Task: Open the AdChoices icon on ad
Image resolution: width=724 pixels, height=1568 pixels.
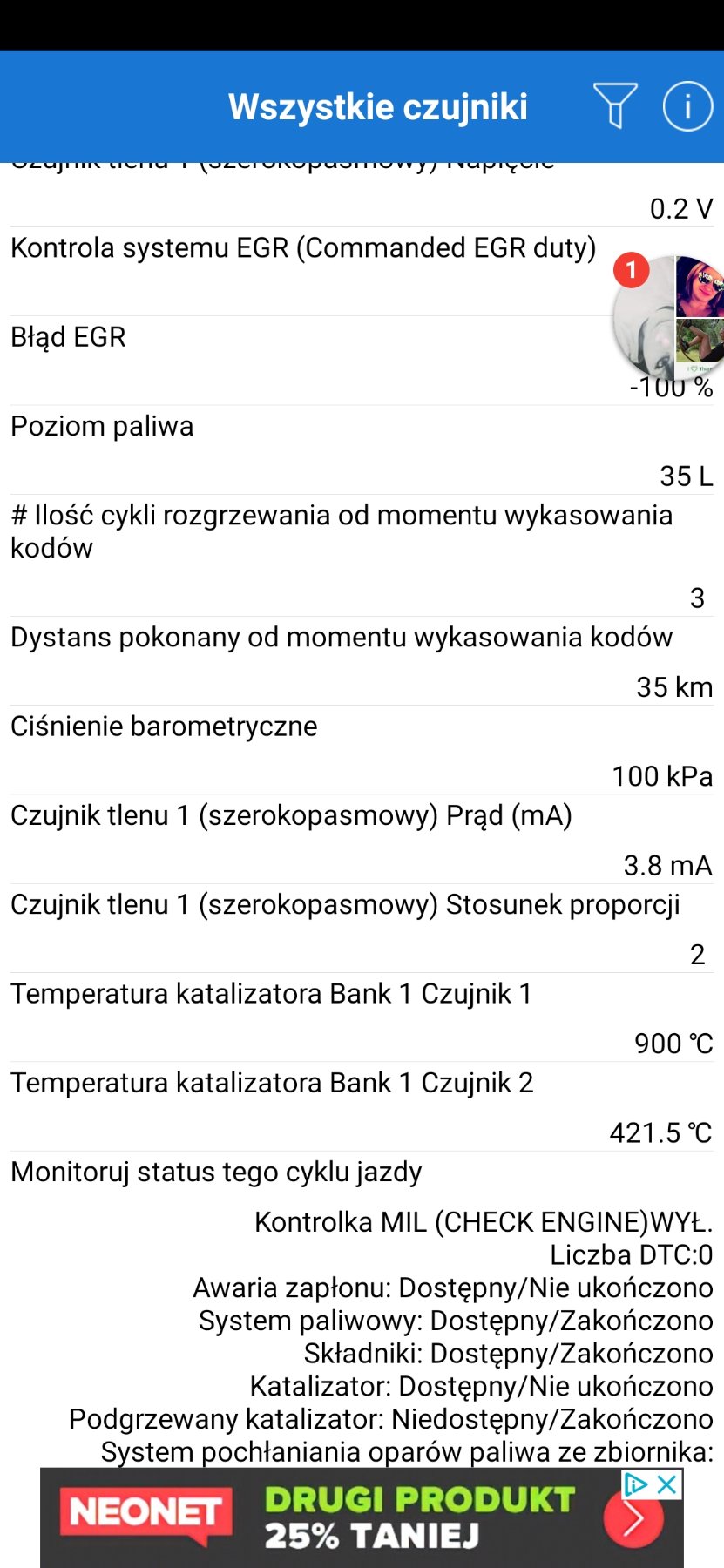Action: 637,1485
